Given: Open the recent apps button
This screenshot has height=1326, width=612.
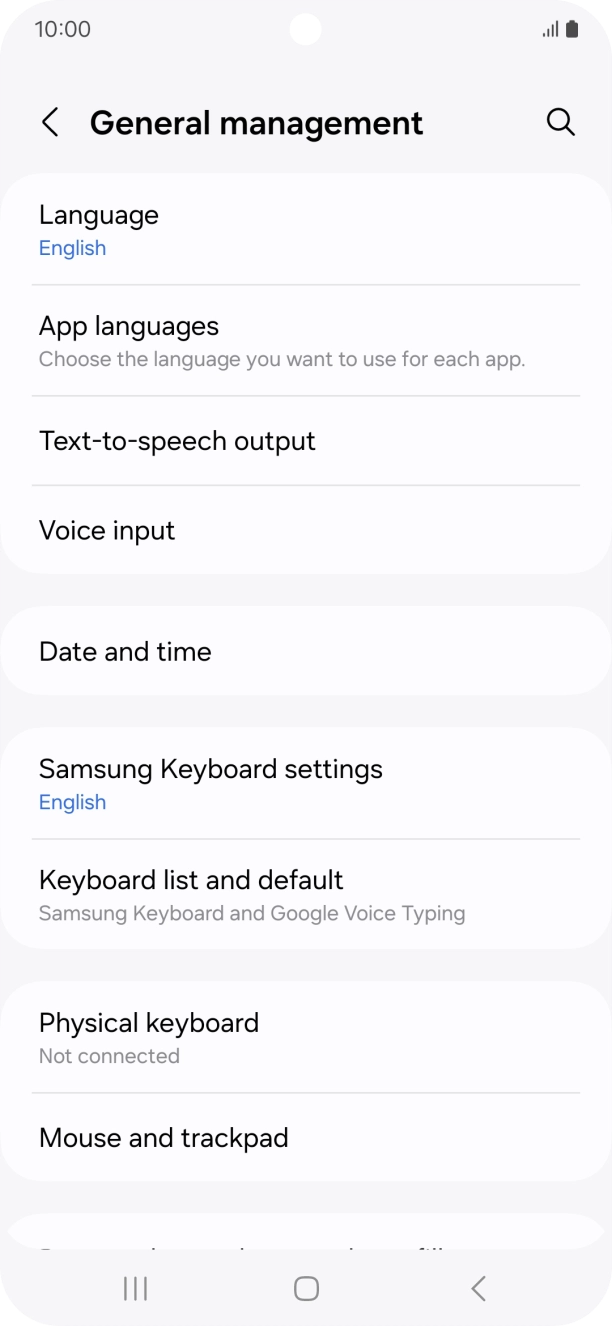Looking at the screenshot, I should click(135, 1289).
